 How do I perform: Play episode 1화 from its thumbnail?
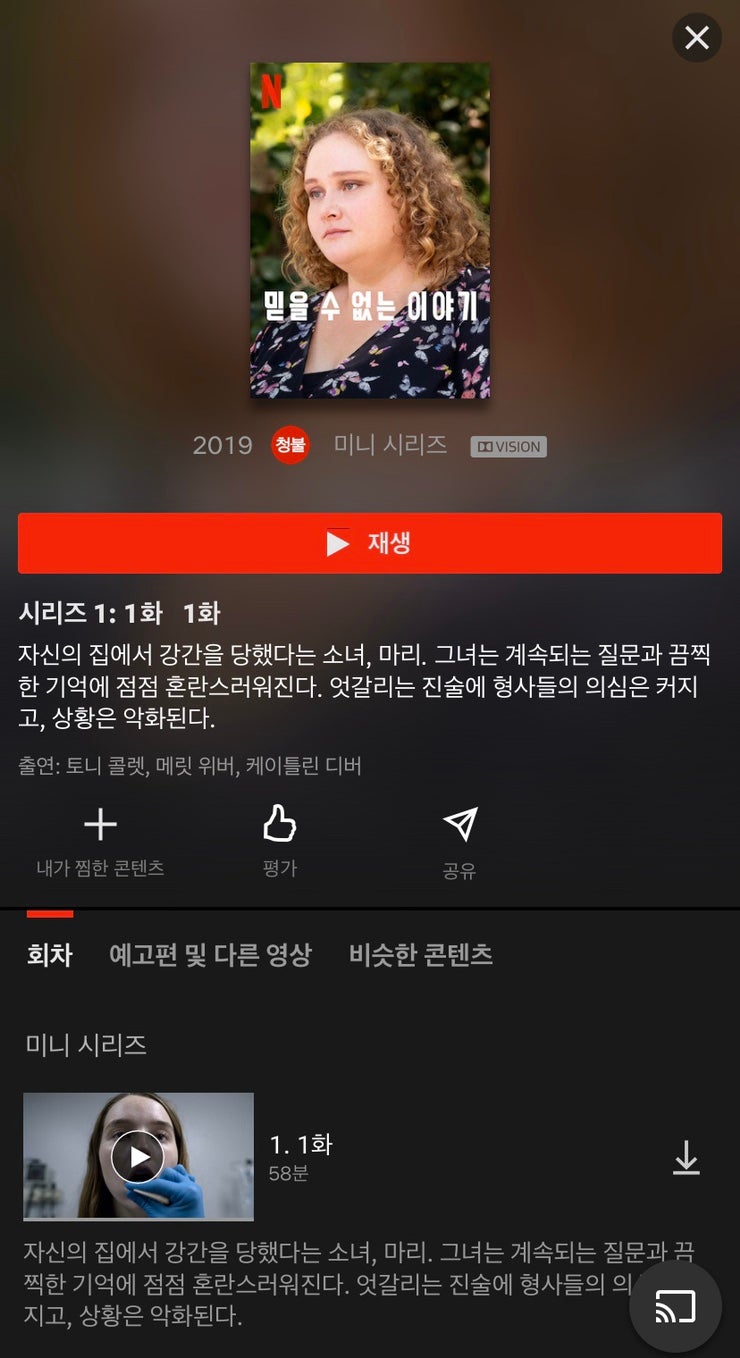pos(138,1157)
